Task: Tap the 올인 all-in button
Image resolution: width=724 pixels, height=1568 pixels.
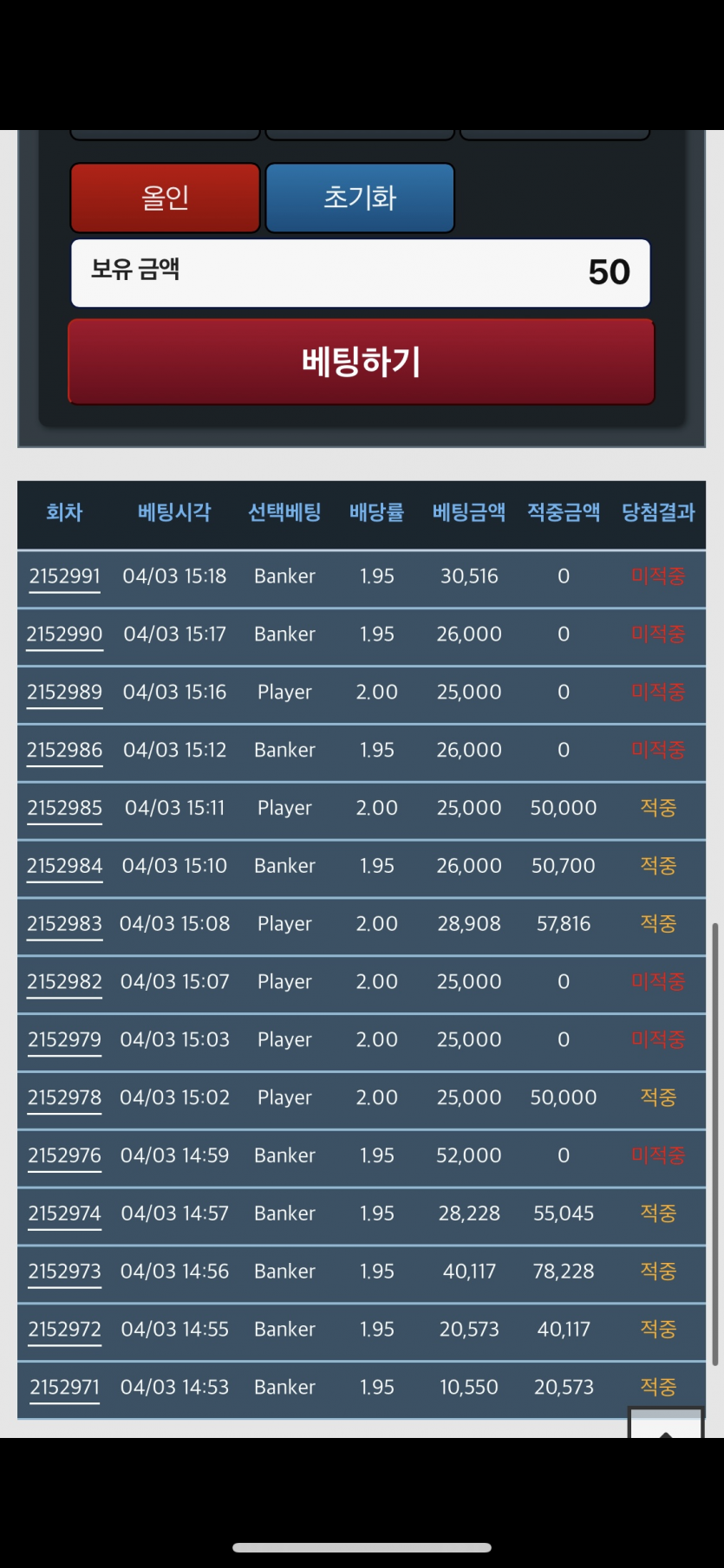Action: [x=165, y=198]
